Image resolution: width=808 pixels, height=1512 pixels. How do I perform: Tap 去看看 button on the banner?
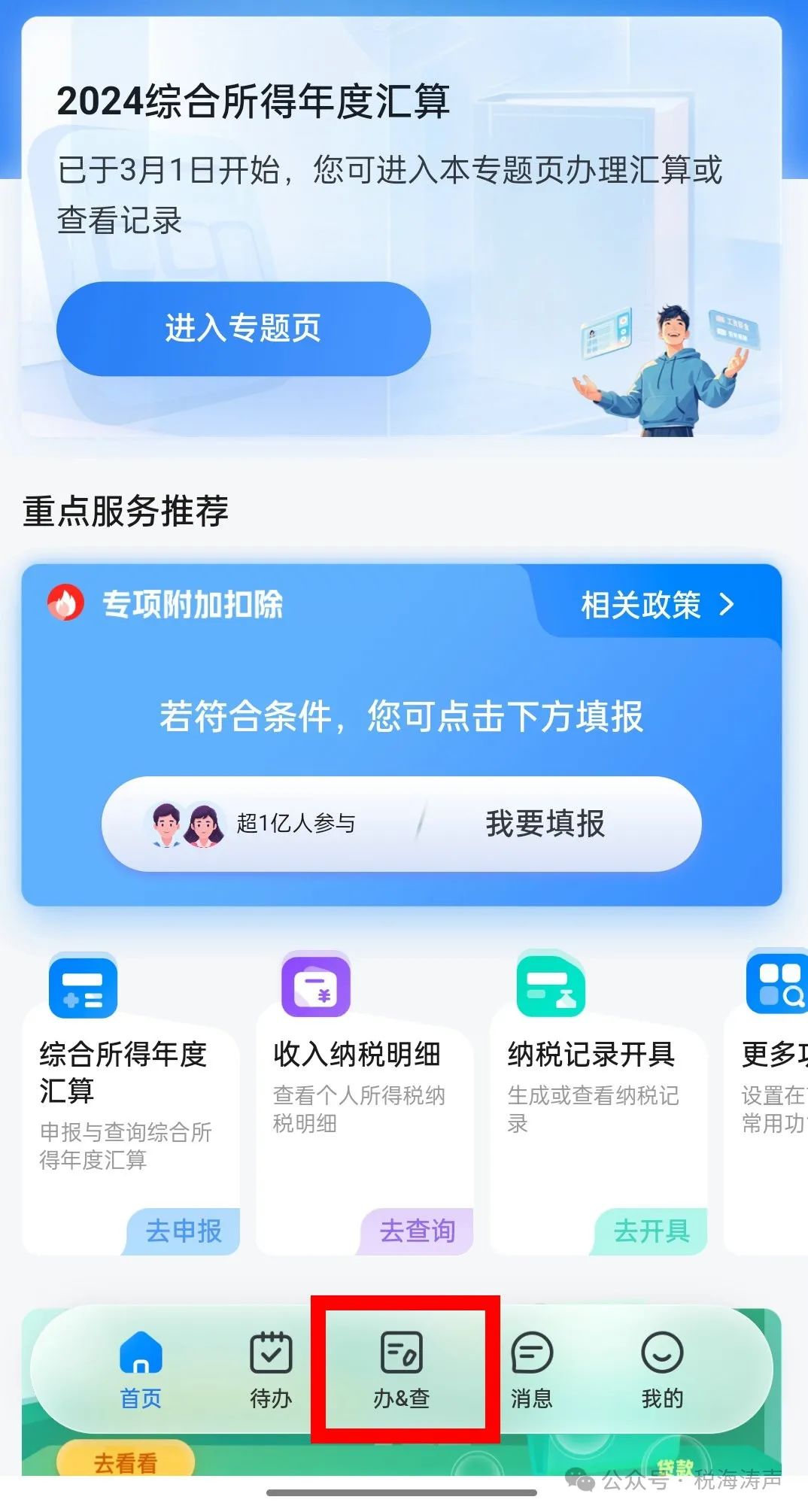coord(126,1462)
